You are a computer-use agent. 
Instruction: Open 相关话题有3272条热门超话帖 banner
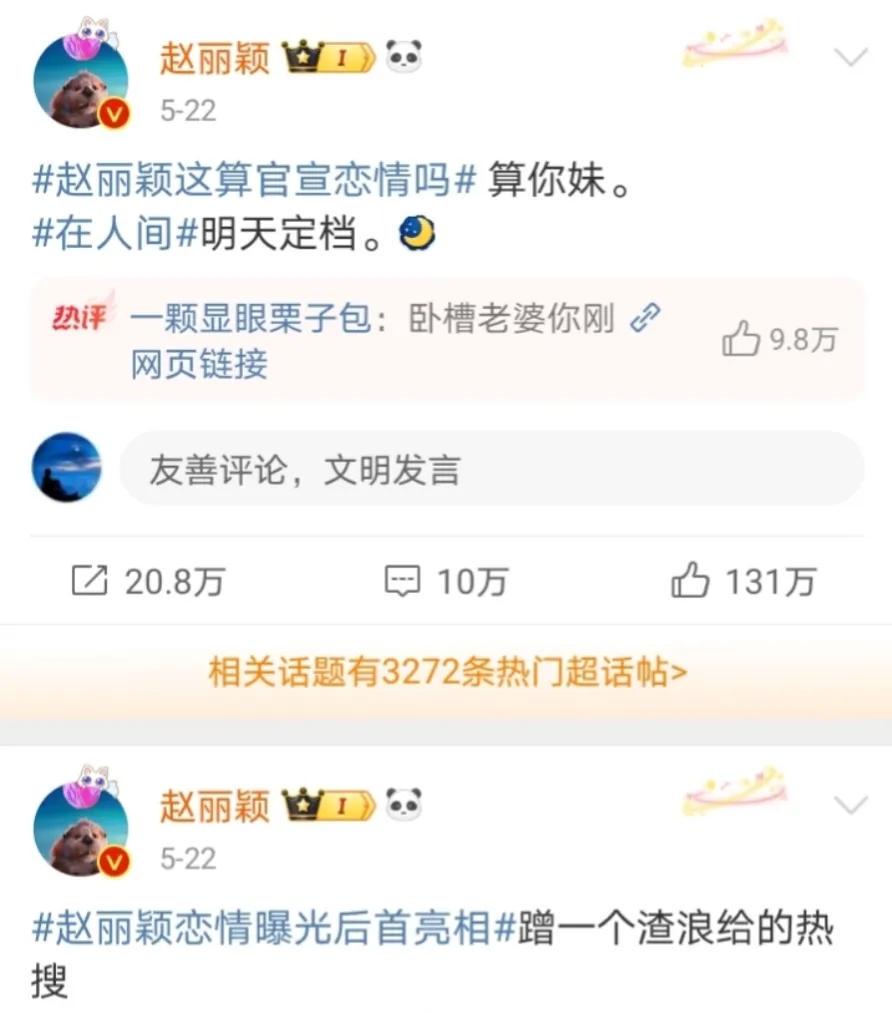click(x=446, y=673)
